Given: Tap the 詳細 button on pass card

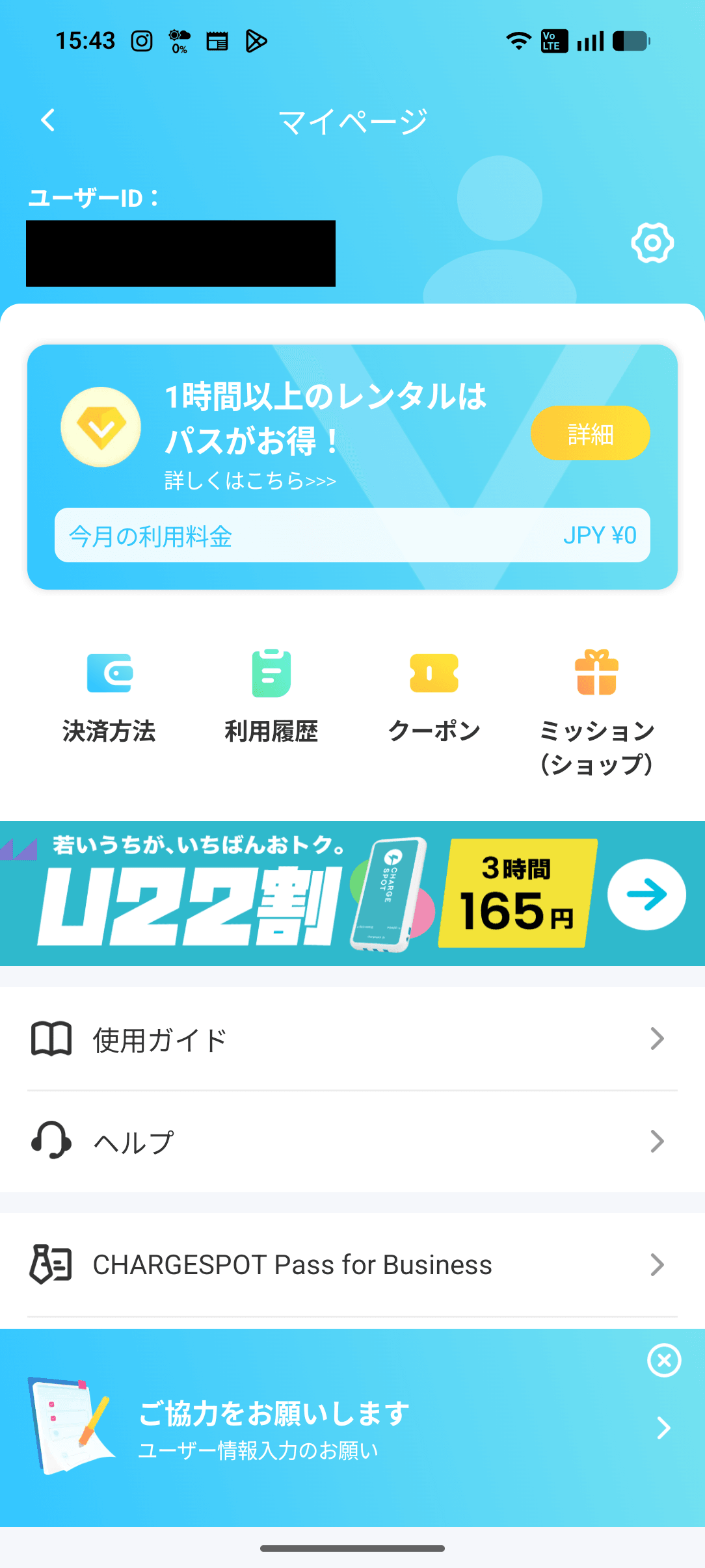Looking at the screenshot, I should [590, 434].
